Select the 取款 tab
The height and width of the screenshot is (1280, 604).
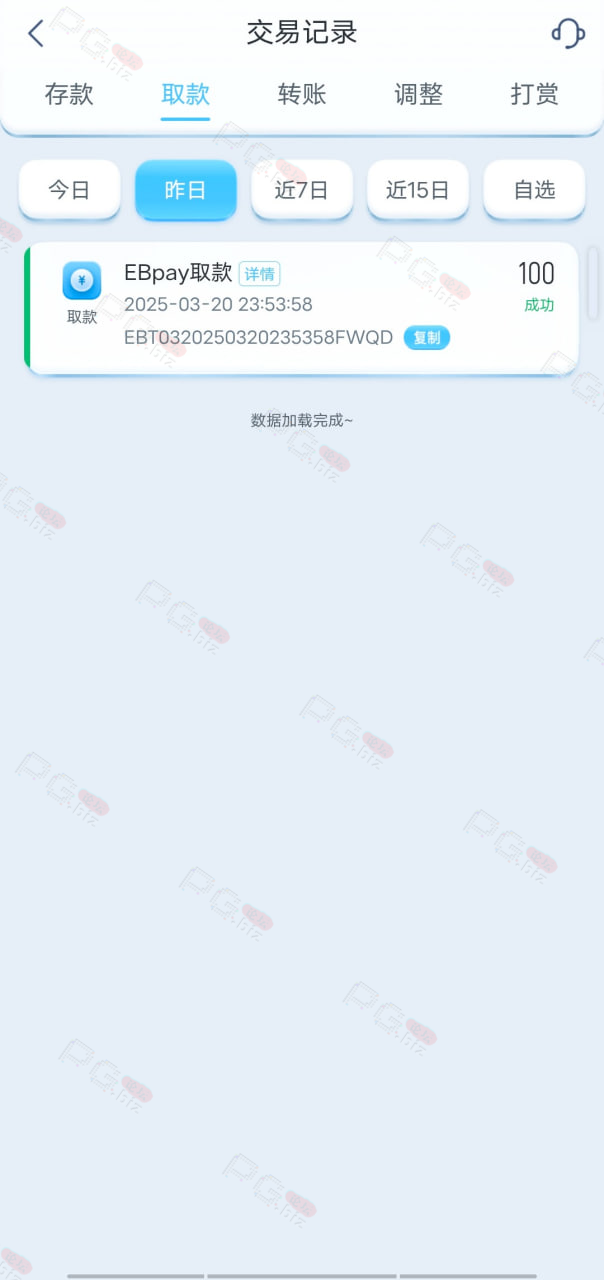pos(186,95)
